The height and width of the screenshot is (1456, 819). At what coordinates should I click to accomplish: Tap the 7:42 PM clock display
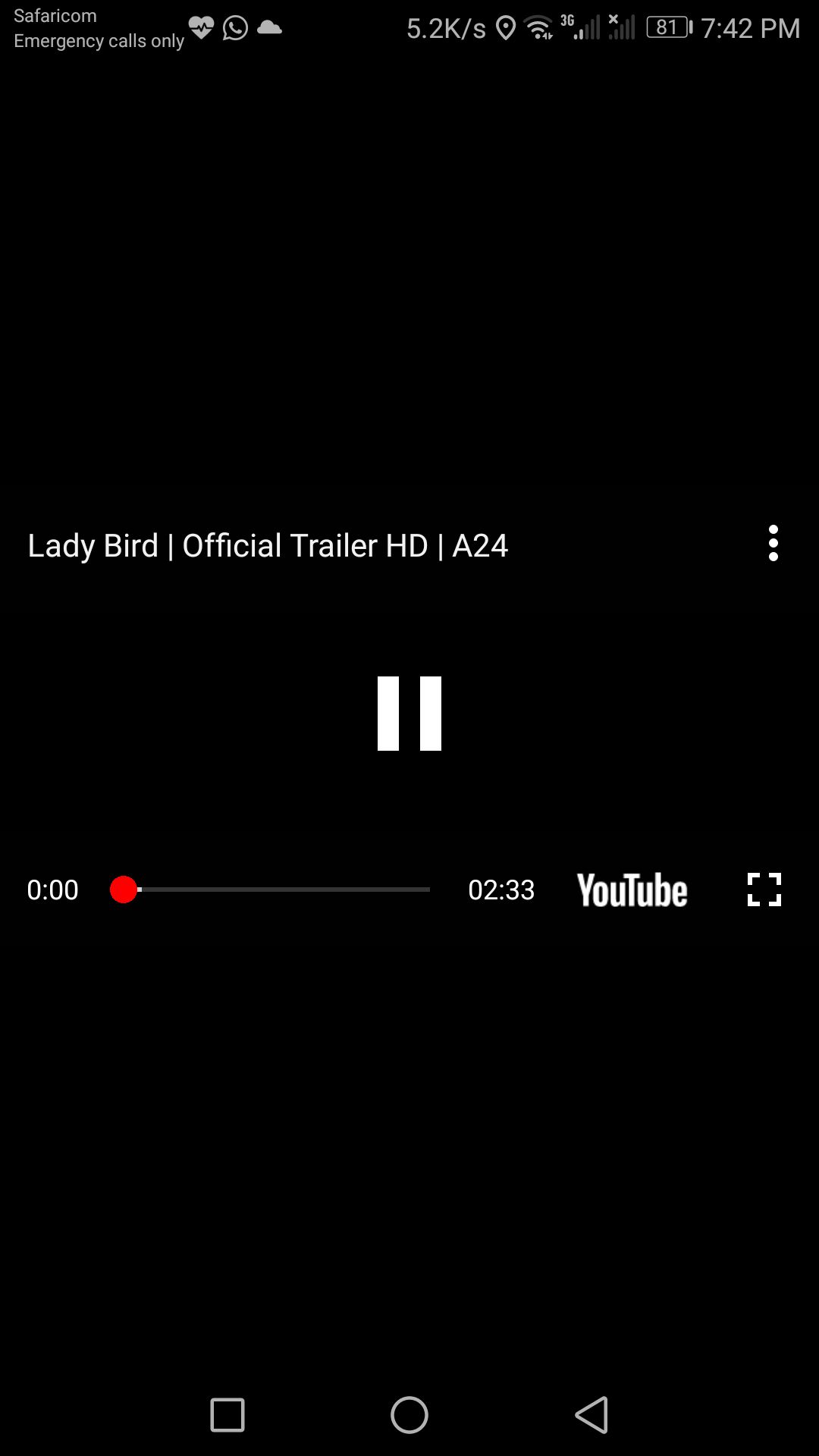[x=750, y=27]
